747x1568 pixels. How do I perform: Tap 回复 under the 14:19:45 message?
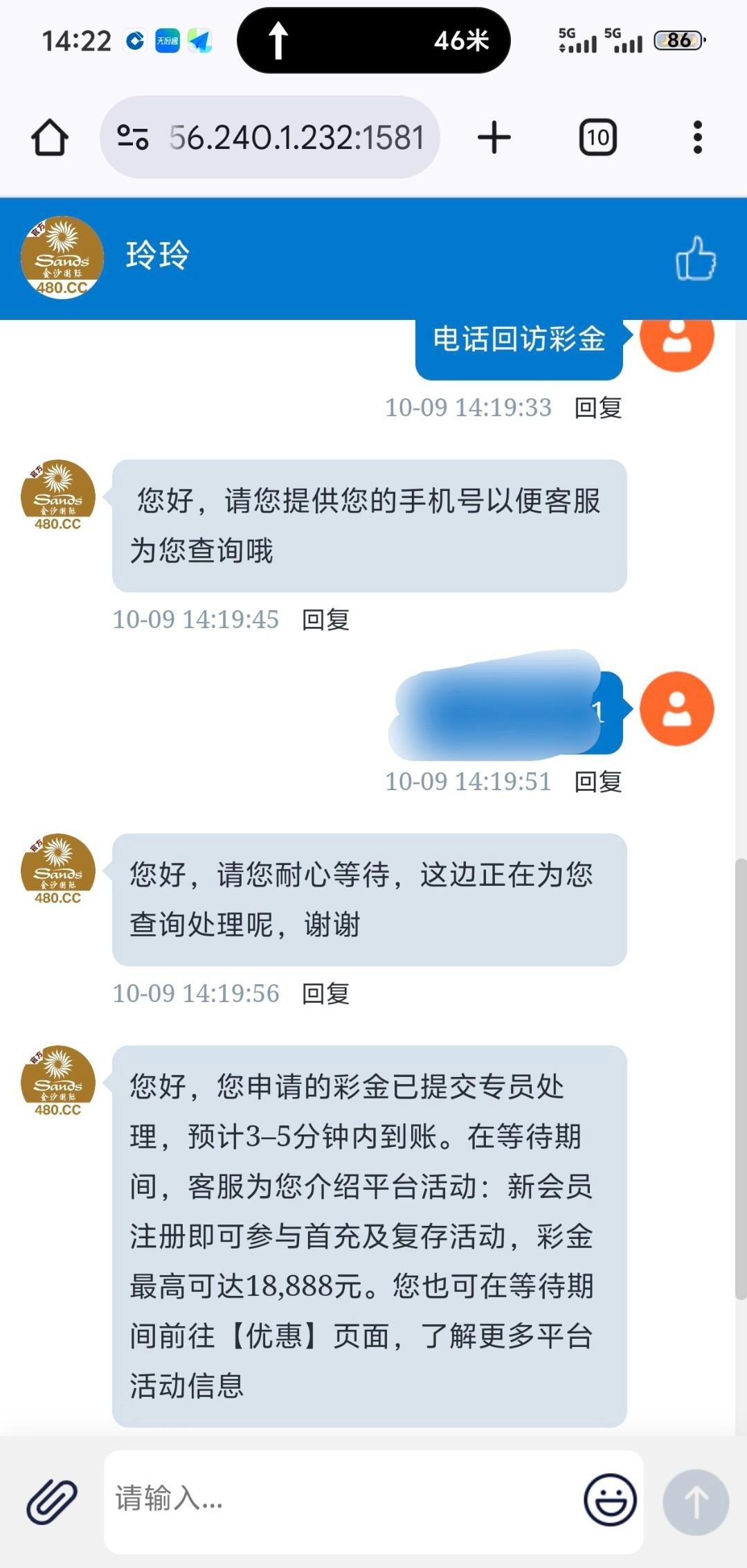coord(325,620)
